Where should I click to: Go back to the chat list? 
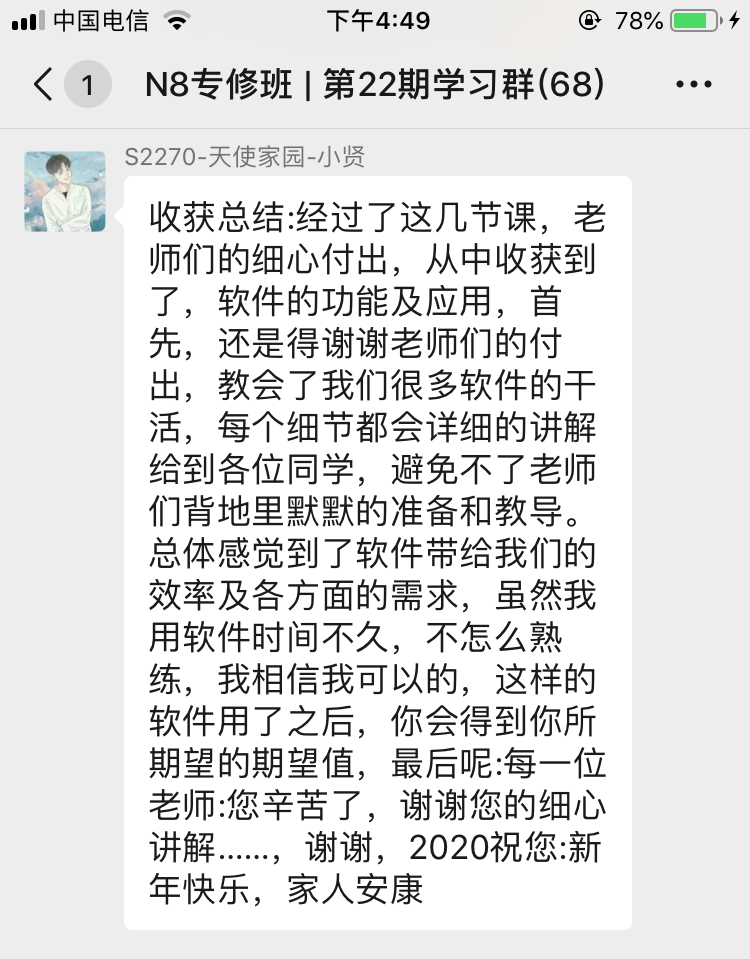(x=44, y=84)
